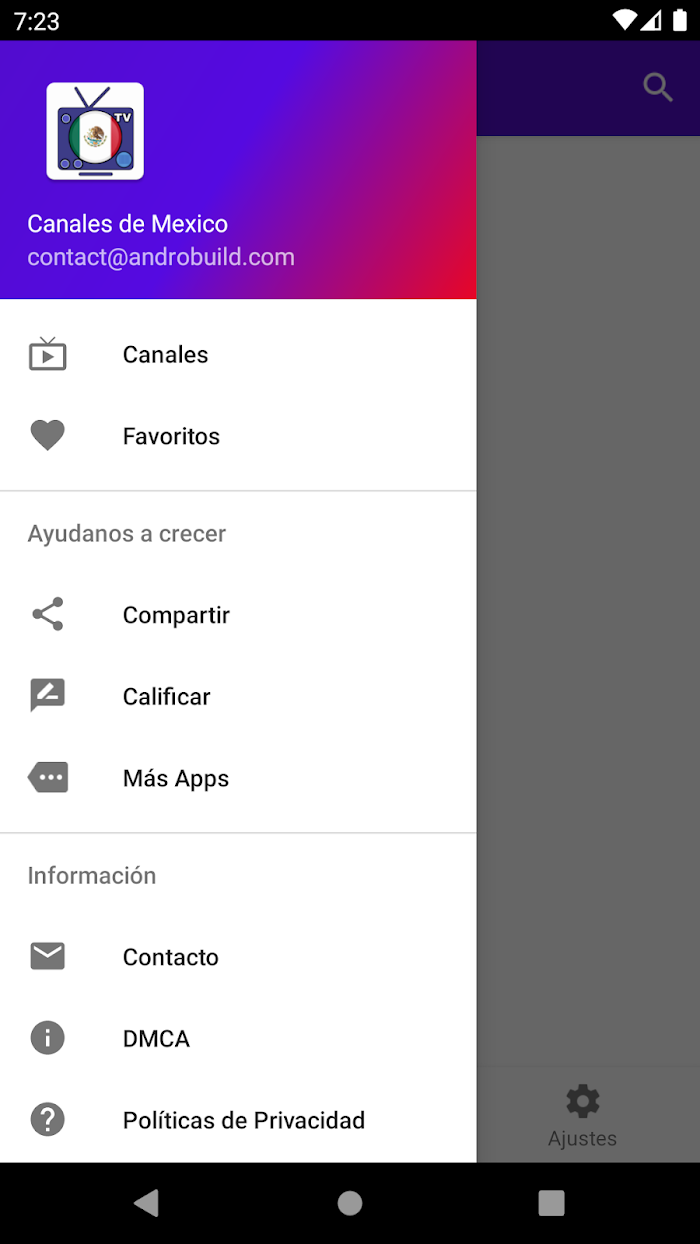
Task: Tap the system back button
Action: click(147, 1203)
